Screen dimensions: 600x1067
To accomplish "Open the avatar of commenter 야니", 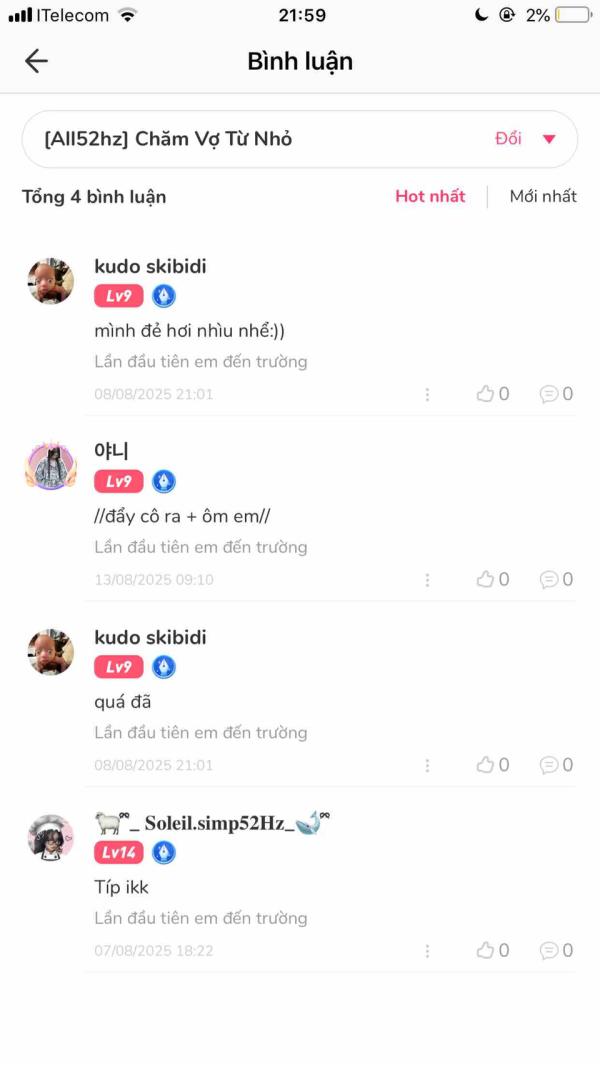I will [x=50, y=466].
